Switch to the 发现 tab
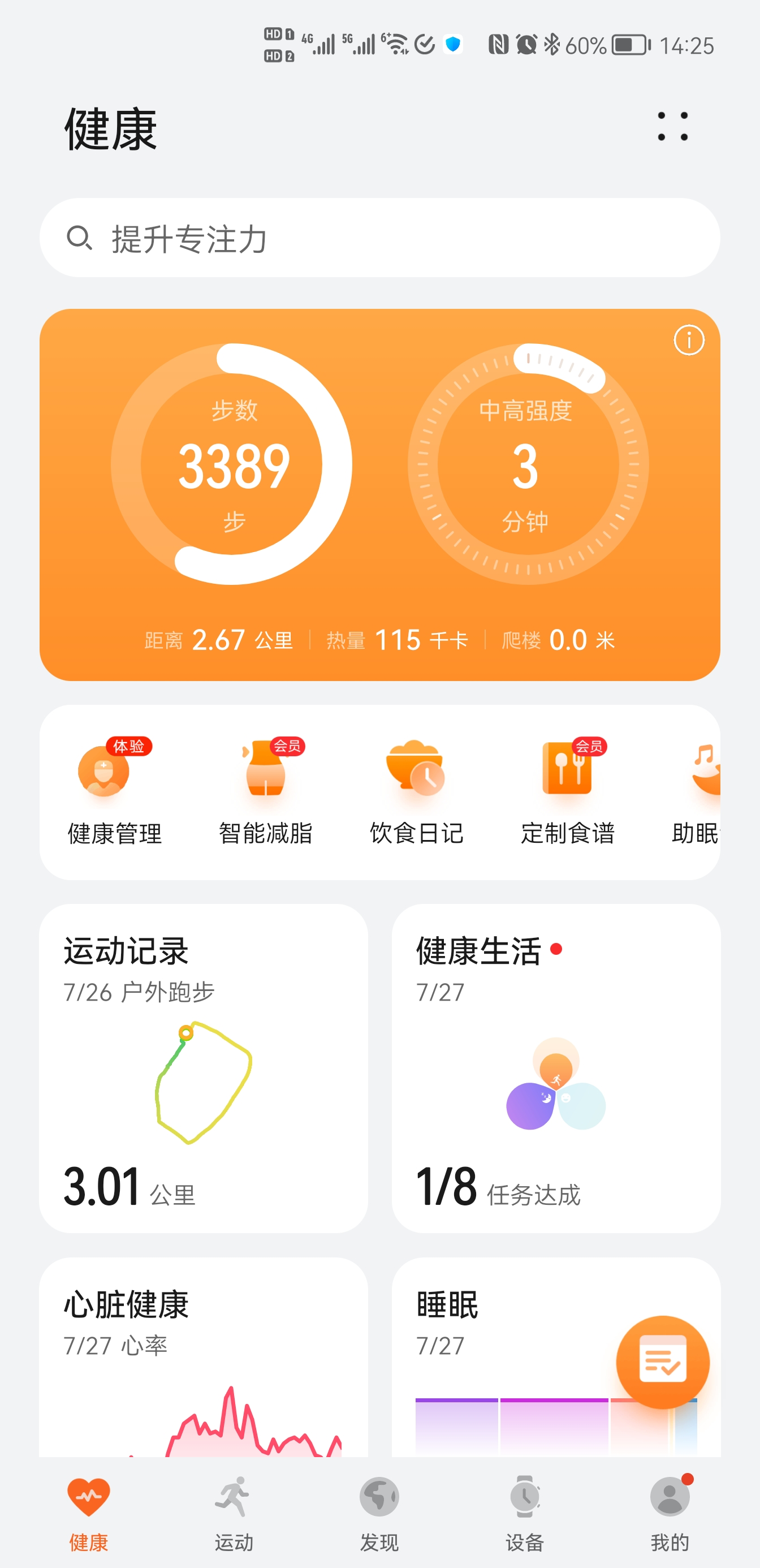Viewport: 760px width, 1568px height. [x=379, y=1513]
